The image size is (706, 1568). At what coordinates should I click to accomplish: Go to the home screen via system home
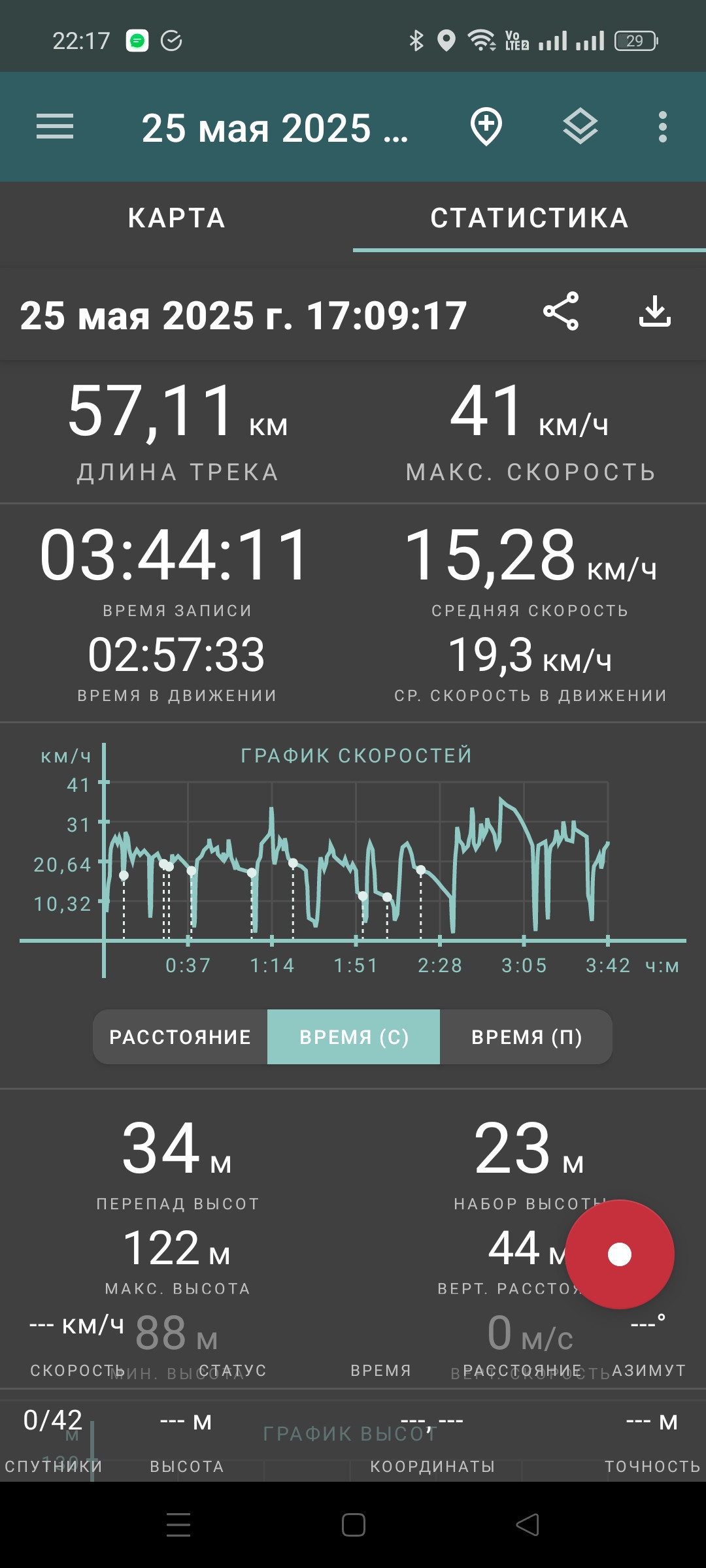coord(353,1525)
